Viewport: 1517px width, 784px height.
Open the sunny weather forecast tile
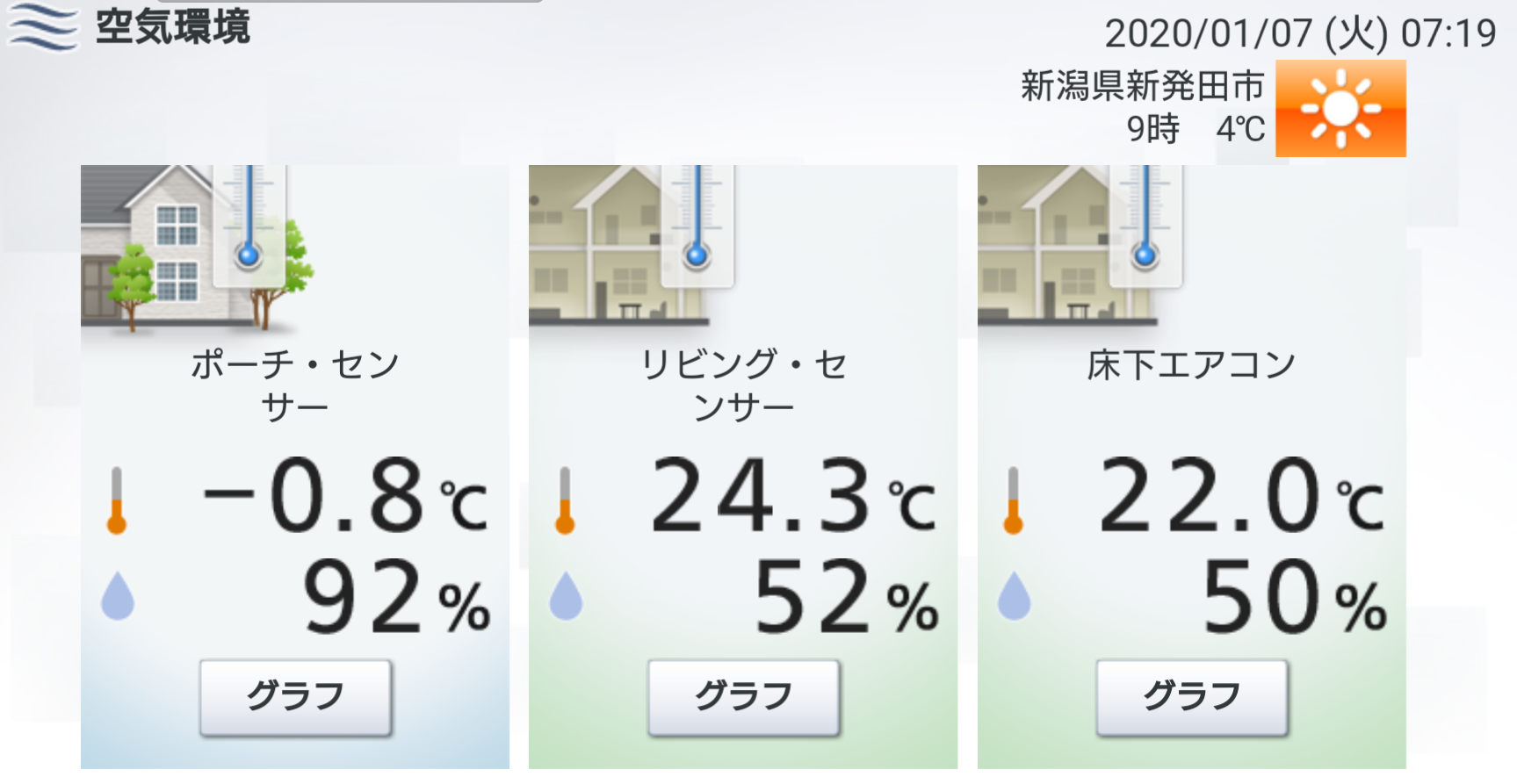click(x=1340, y=109)
